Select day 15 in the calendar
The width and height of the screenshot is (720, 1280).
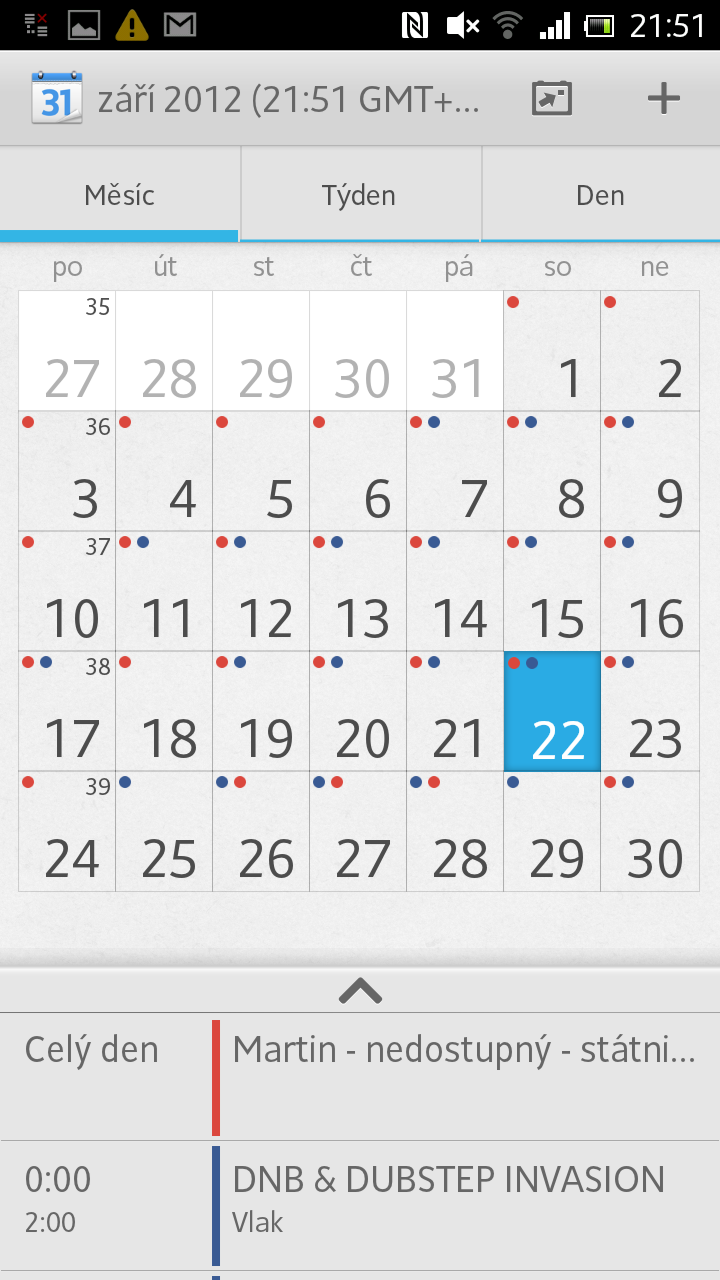click(552, 592)
